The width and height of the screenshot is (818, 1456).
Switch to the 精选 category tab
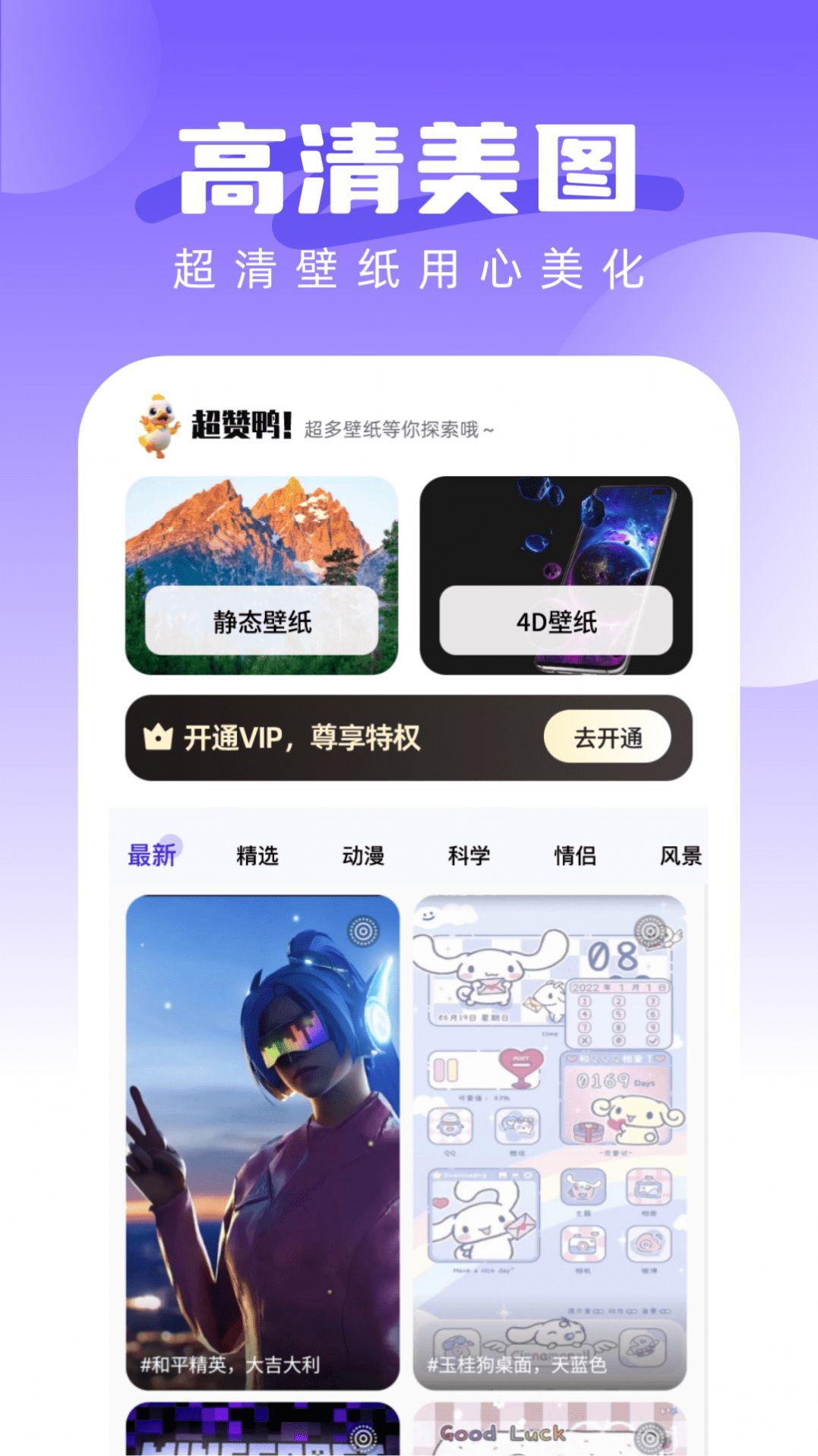click(256, 856)
